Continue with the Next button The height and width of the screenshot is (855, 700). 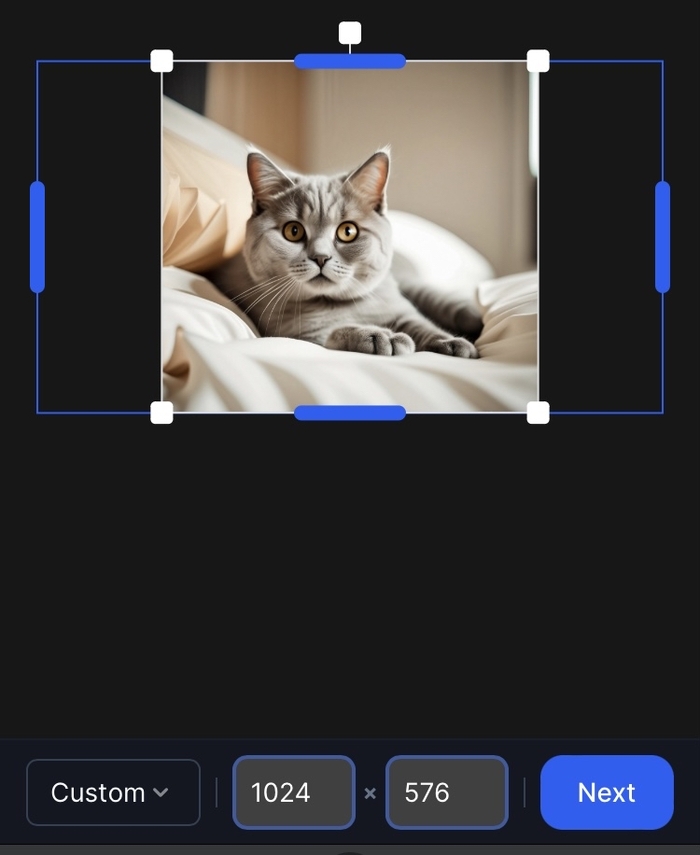[606, 793]
